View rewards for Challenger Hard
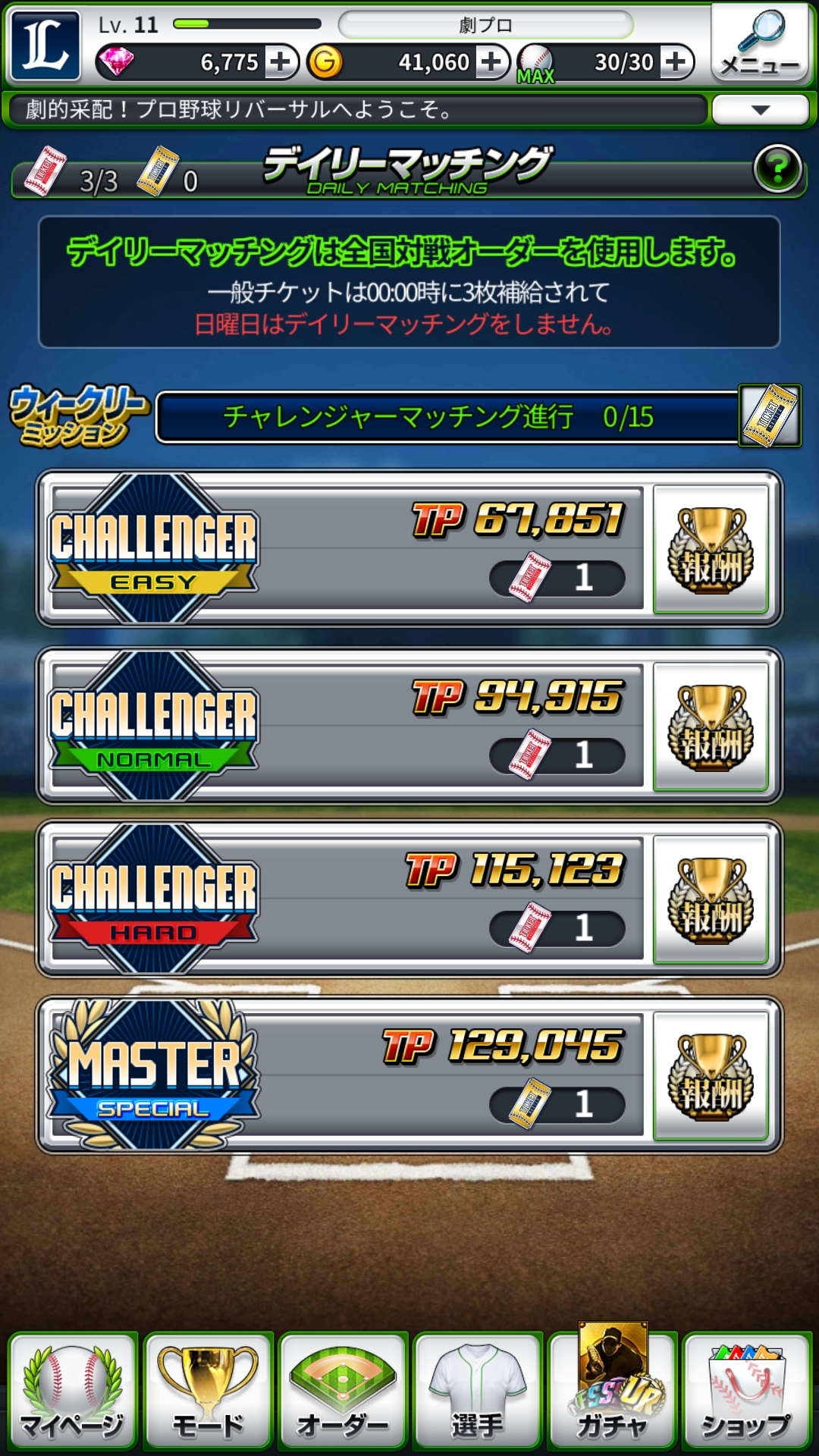 711,899
